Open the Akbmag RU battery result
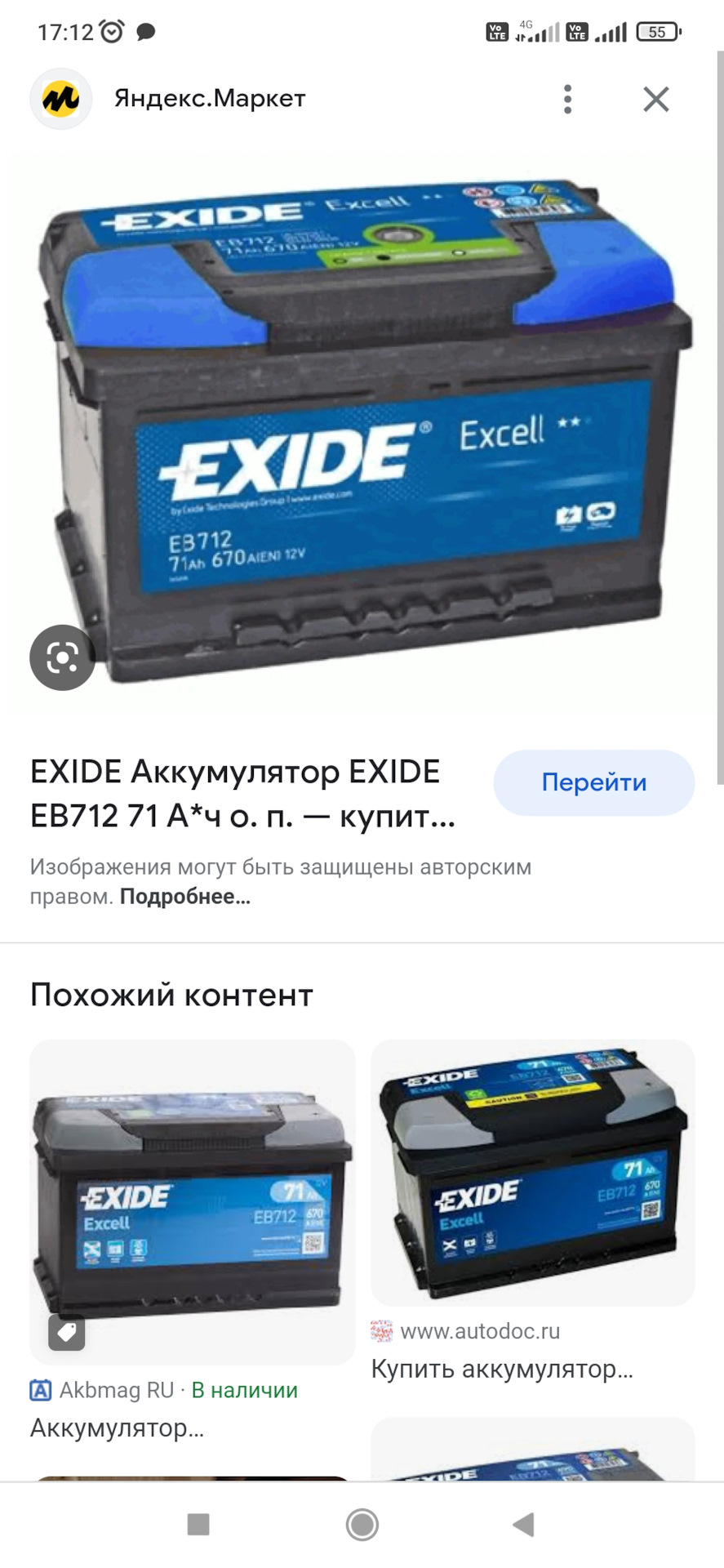The image size is (724, 1568). pos(193,1200)
